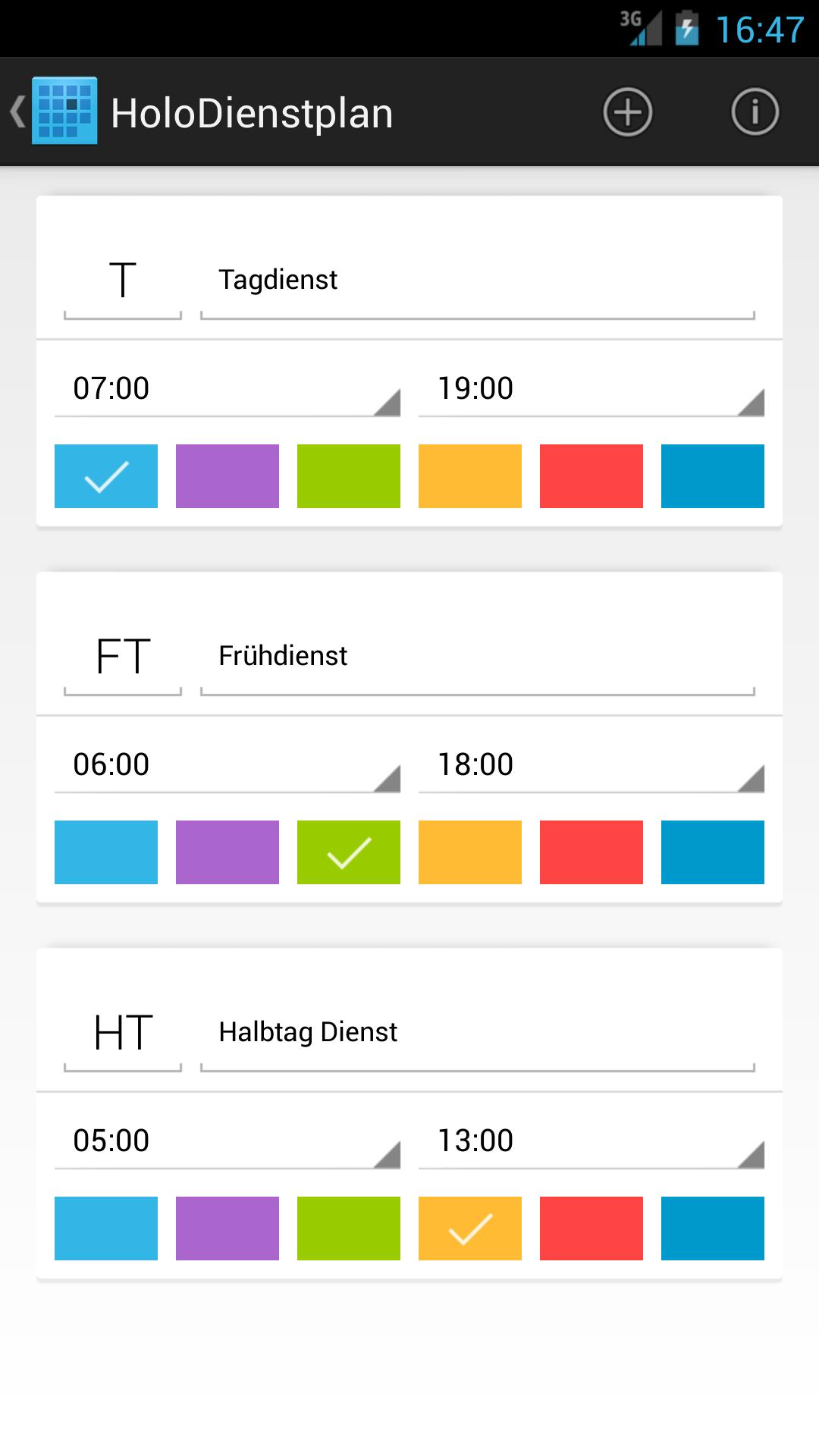Choose red color for Tagdienst
The image size is (819, 1456).
point(591,476)
